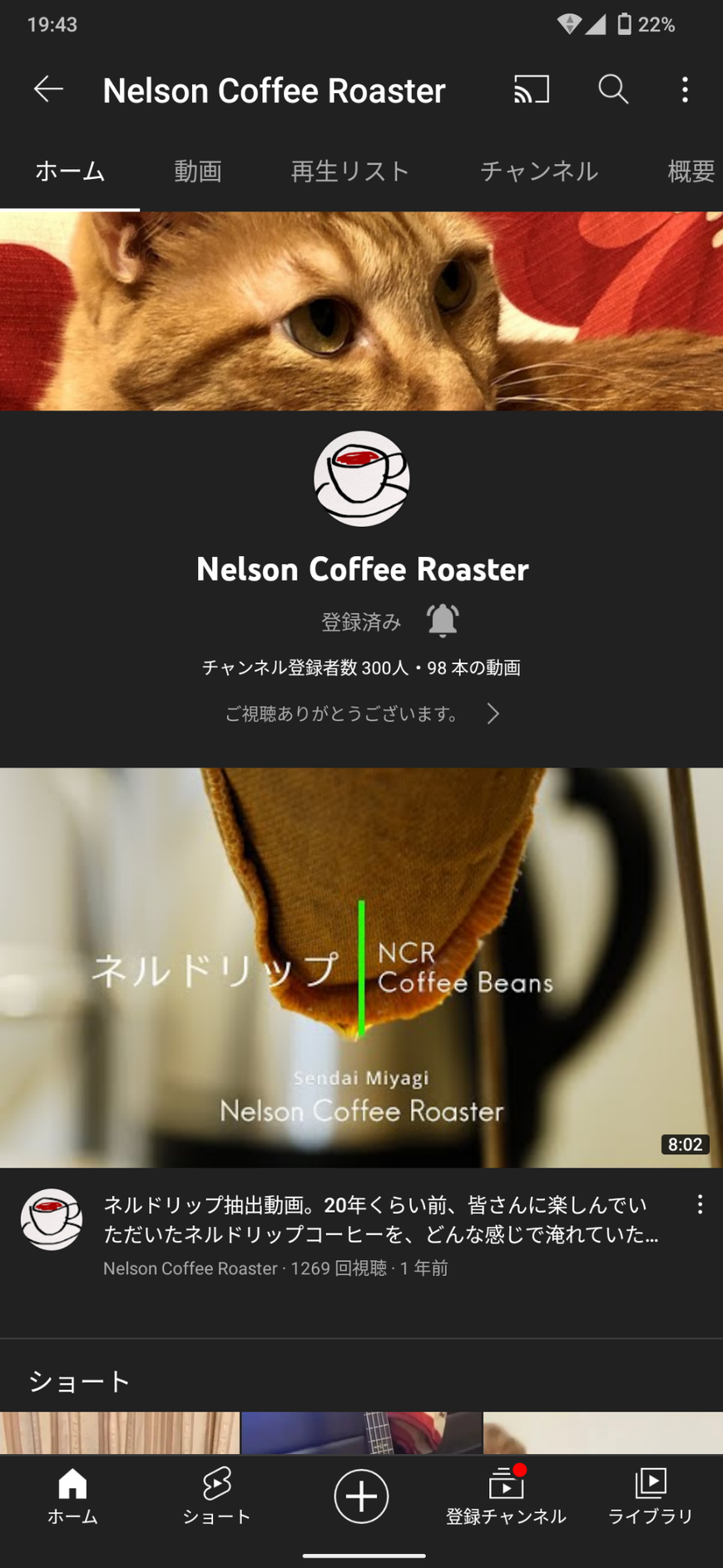Switch to the 動画 tab
Screen dimensions: 723x1568
pyautogui.click(x=198, y=171)
